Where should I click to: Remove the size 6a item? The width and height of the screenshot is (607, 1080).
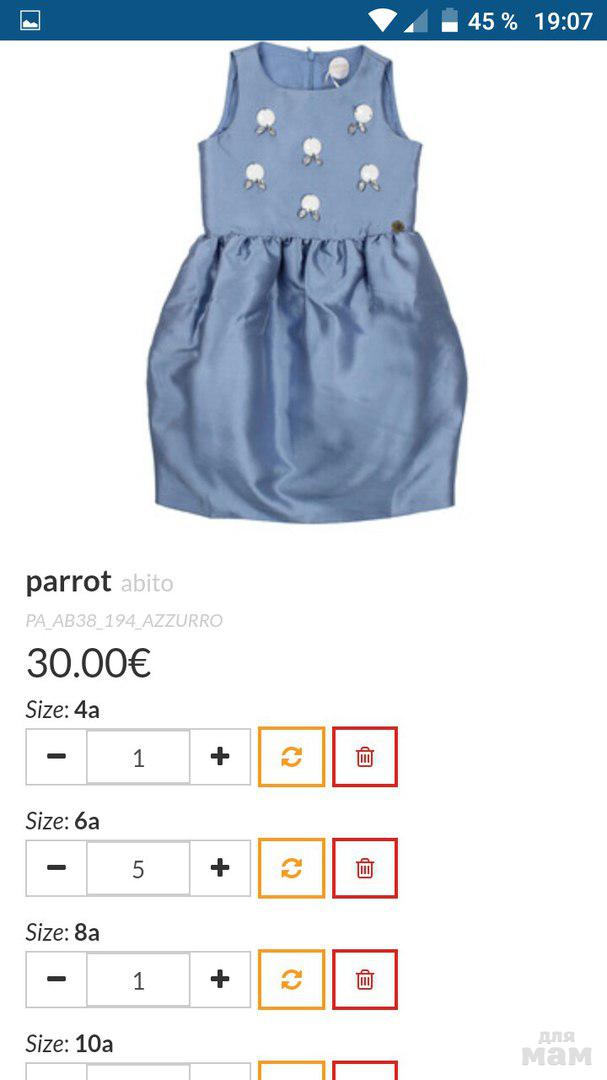tap(365, 868)
